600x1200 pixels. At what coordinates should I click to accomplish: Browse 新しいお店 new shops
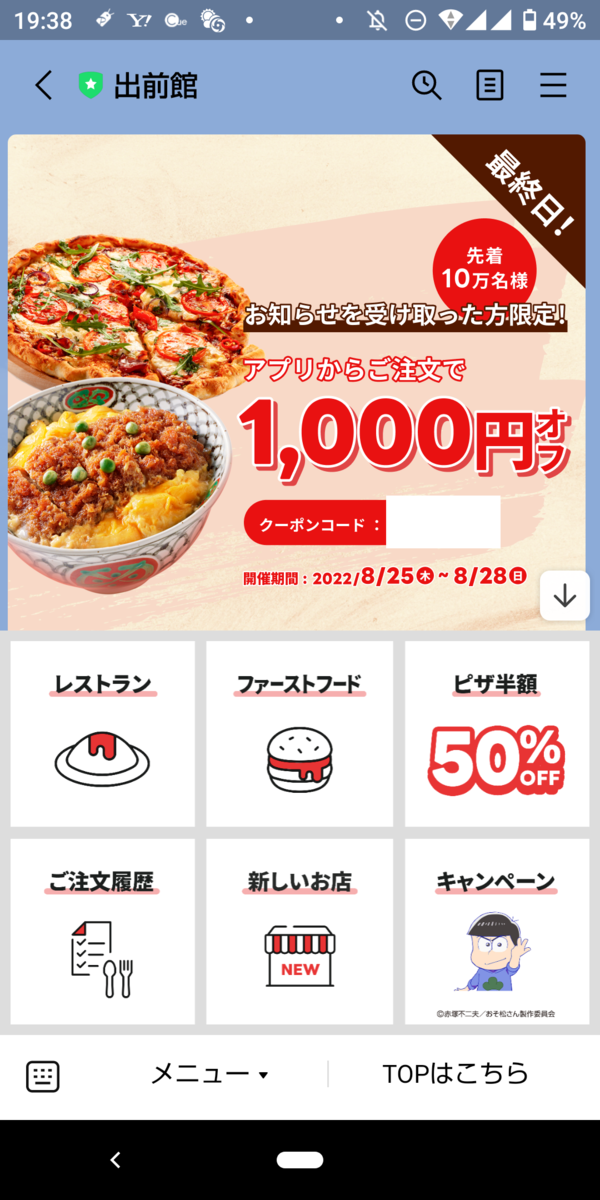pos(299,931)
